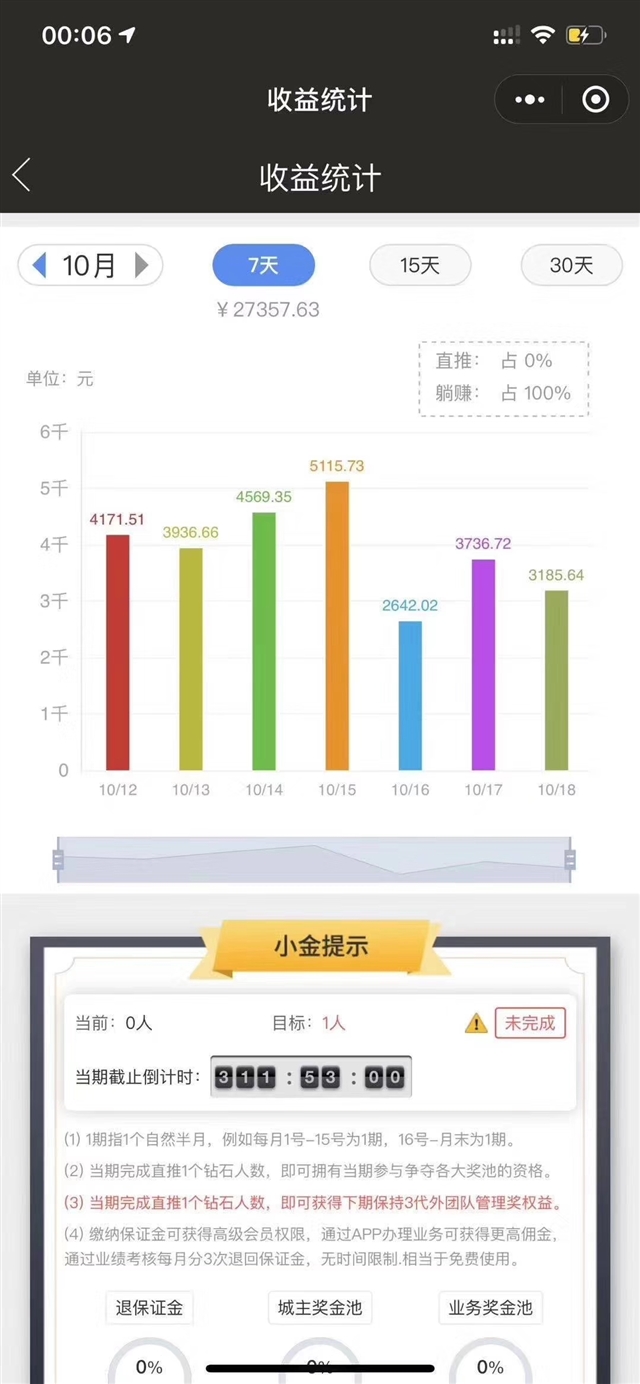Close the mini-program with the circle button
Image resolution: width=640 pixels, height=1384 pixels.
595,100
